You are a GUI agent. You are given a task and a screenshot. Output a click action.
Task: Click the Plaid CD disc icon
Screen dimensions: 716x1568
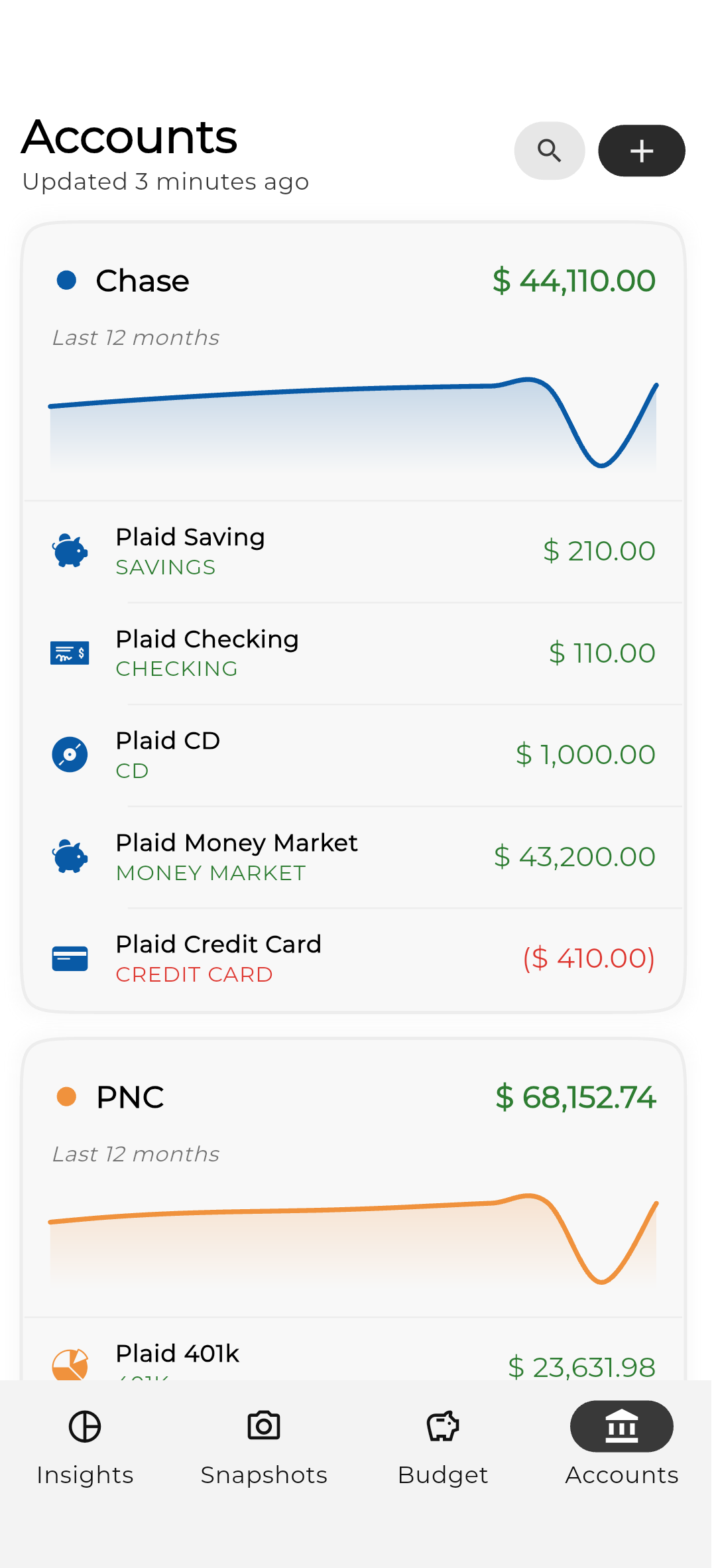tap(69, 754)
